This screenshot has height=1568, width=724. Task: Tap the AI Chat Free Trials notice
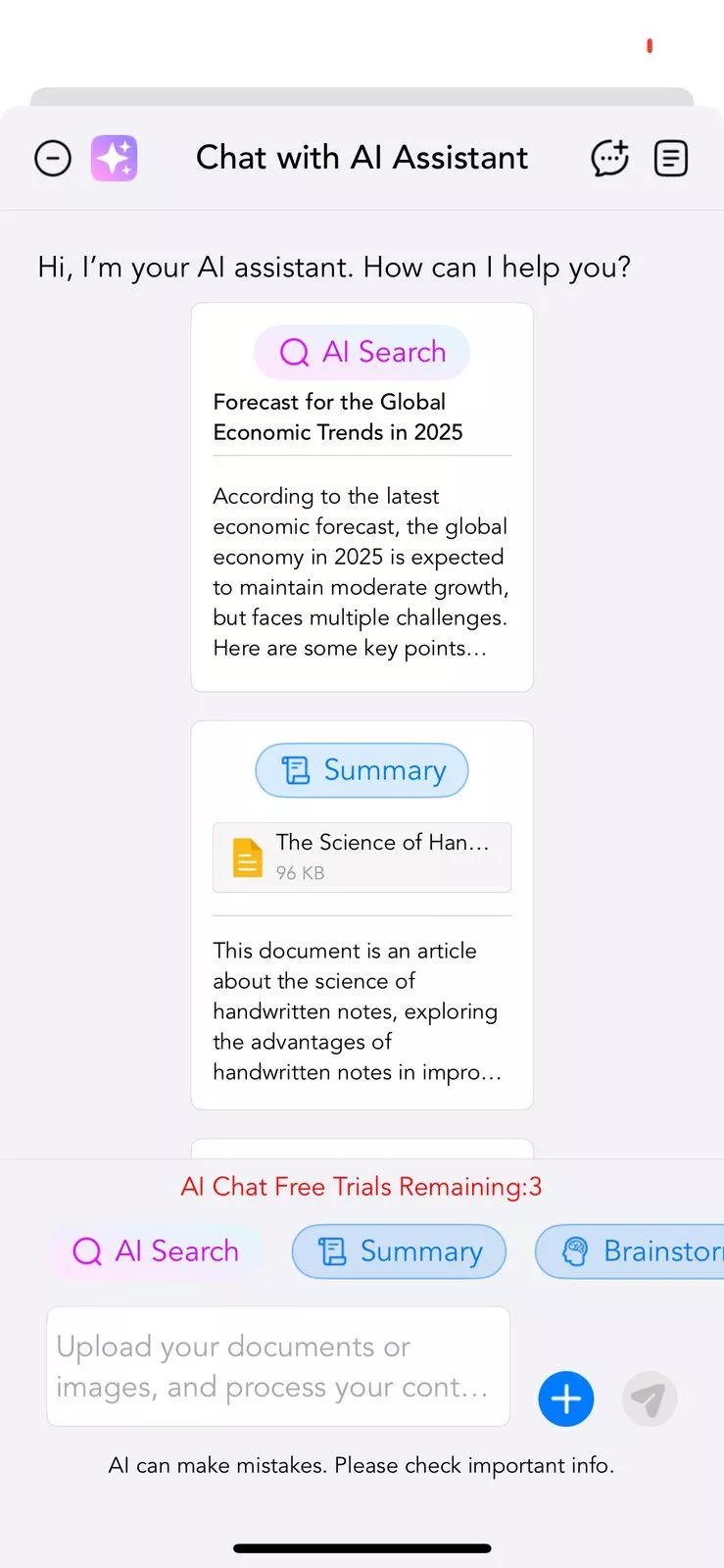(362, 1186)
